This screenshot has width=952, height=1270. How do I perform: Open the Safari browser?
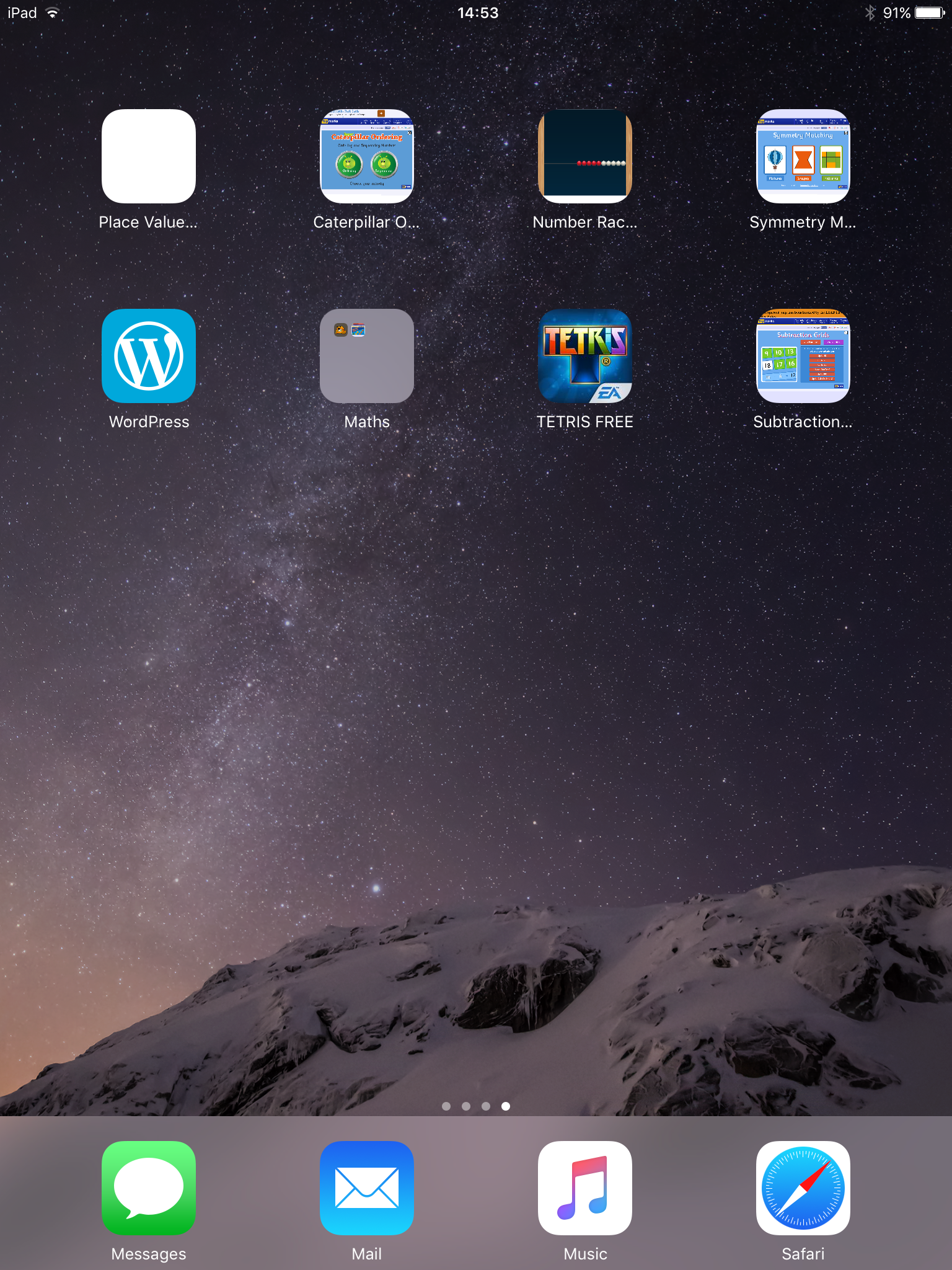(803, 1188)
